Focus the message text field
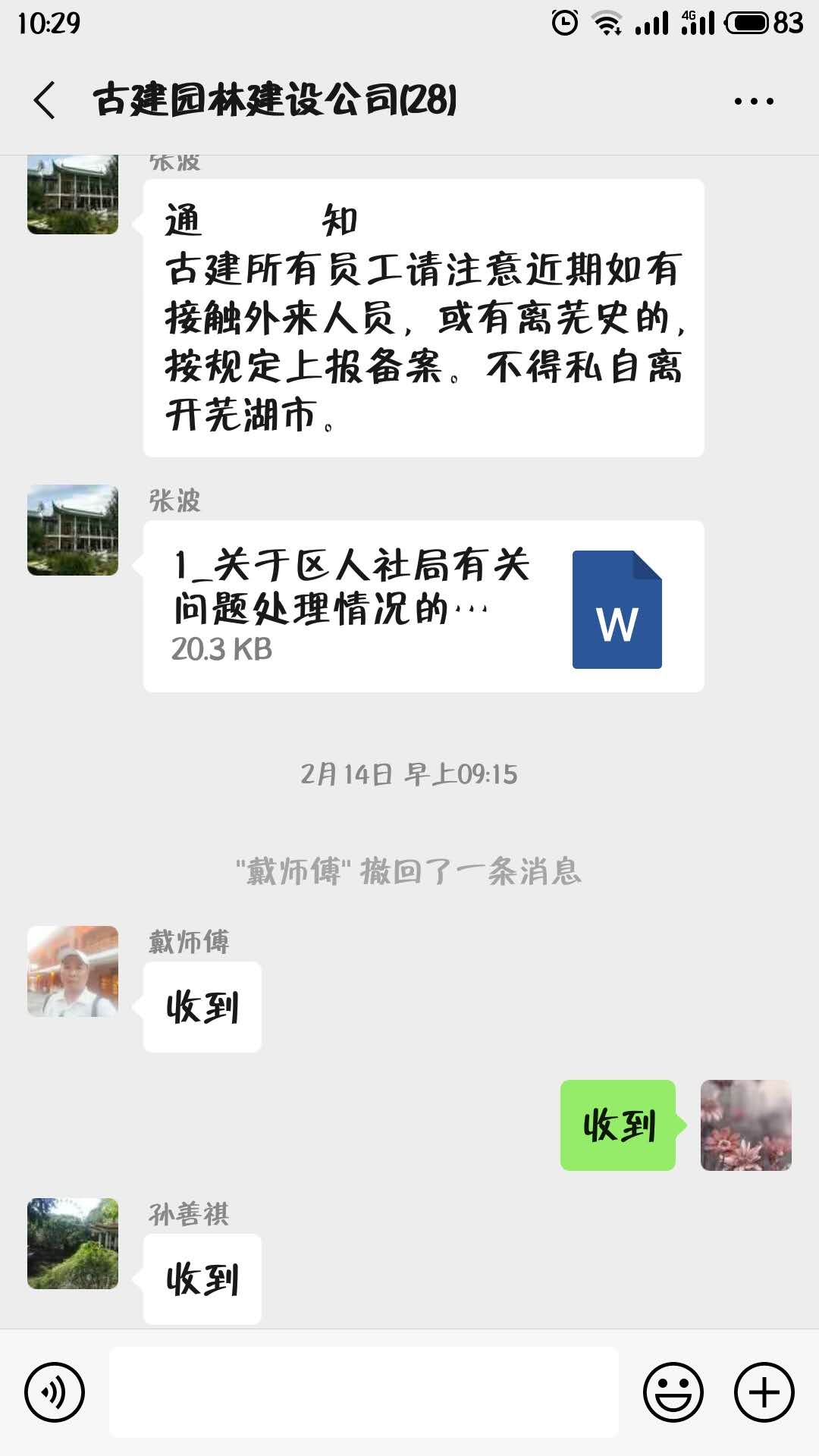The height and width of the screenshot is (1456, 819). point(364,1392)
